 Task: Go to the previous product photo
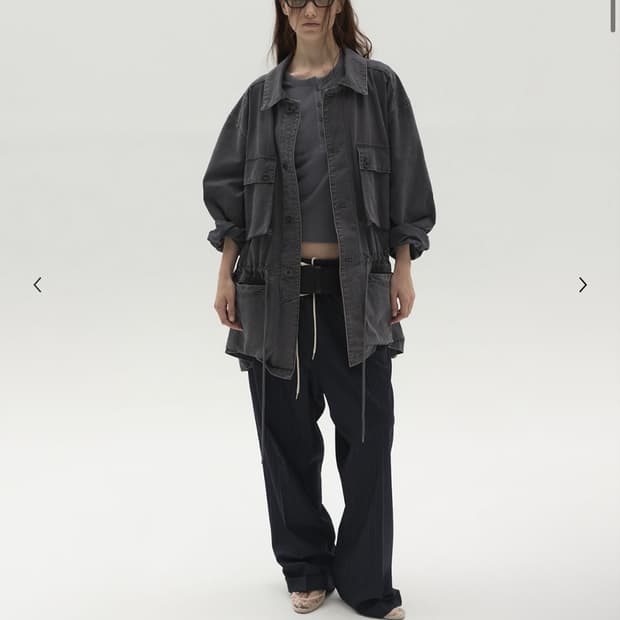point(38,285)
